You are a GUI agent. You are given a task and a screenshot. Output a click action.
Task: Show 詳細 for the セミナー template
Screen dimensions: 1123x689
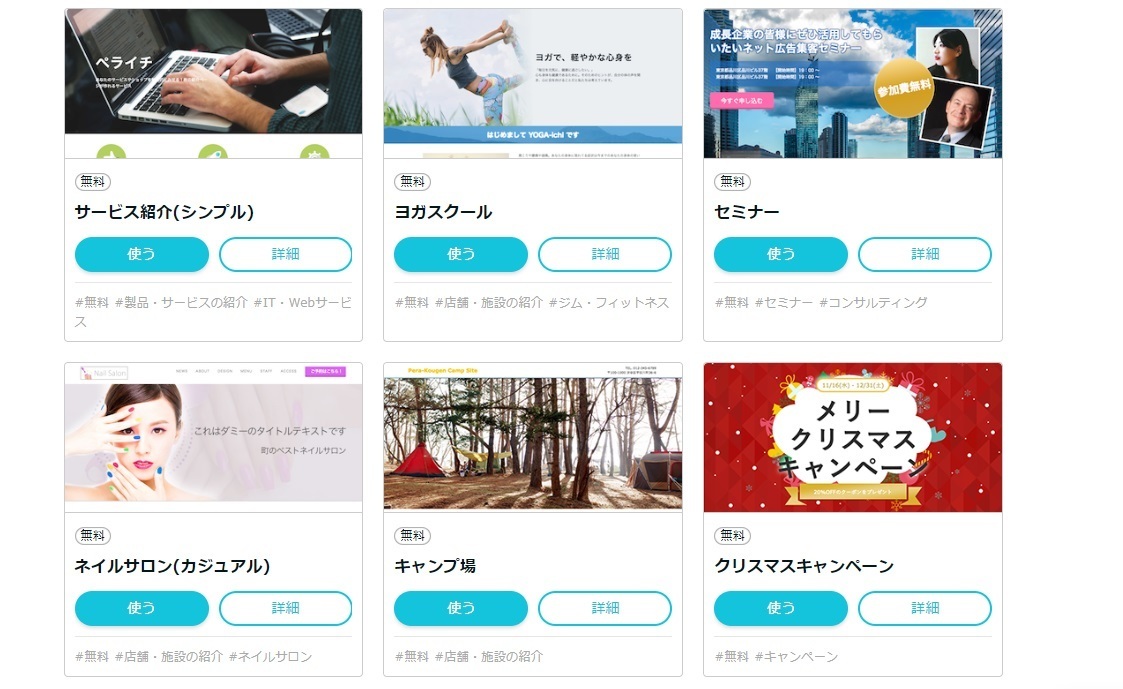coord(925,254)
